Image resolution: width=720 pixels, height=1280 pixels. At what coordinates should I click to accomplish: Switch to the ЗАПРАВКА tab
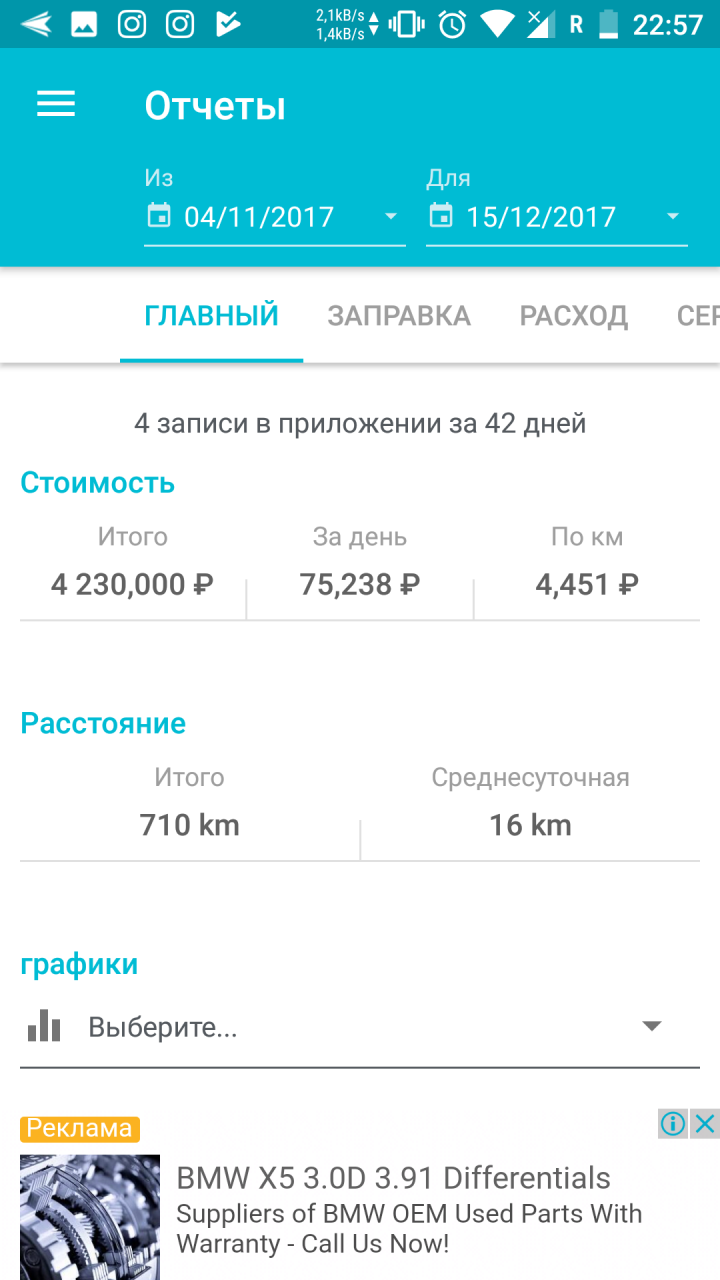398,316
